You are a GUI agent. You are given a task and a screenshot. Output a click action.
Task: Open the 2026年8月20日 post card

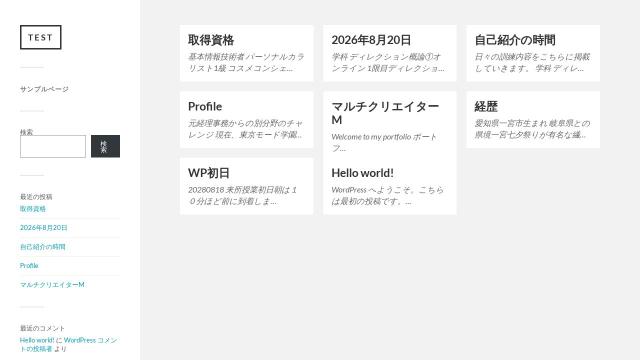[390, 53]
